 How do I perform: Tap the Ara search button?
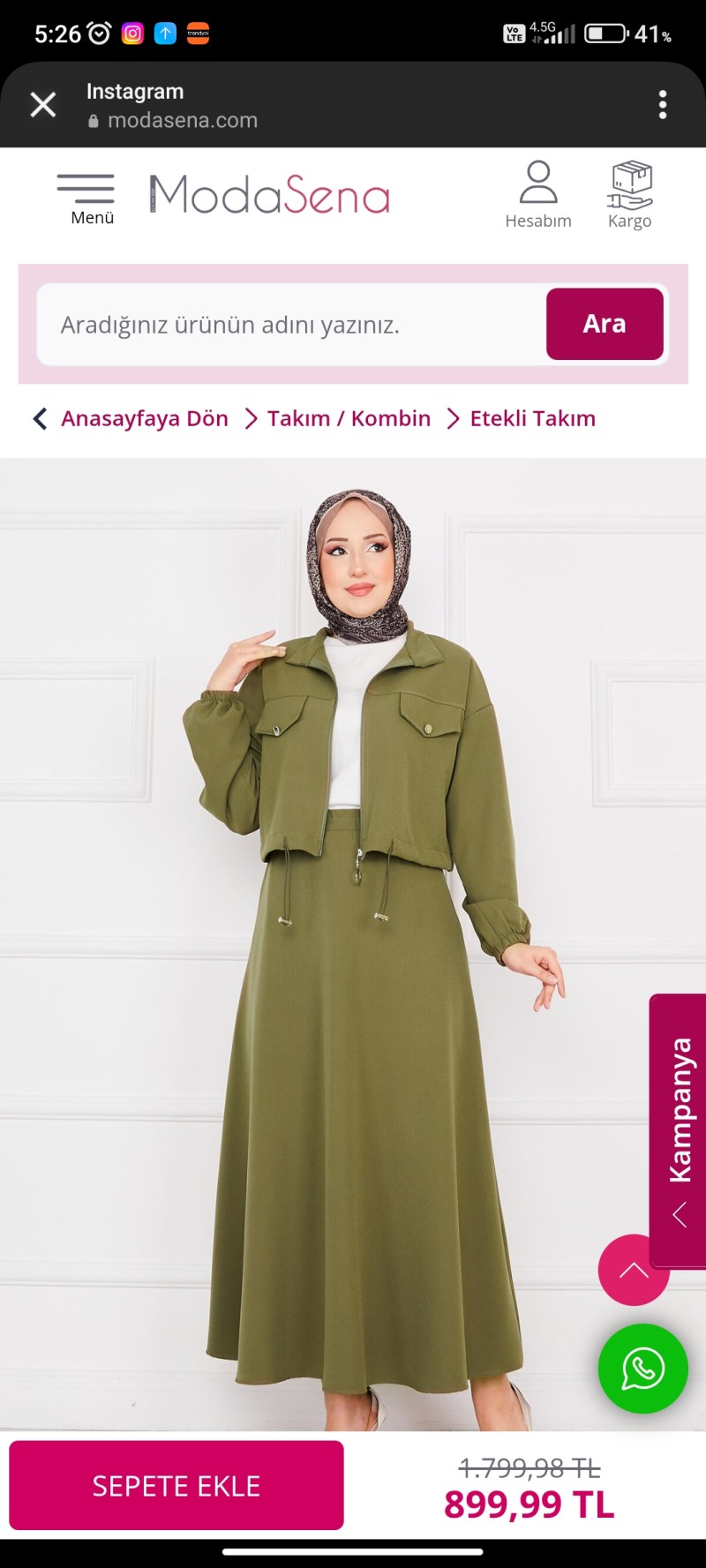[x=605, y=324]
